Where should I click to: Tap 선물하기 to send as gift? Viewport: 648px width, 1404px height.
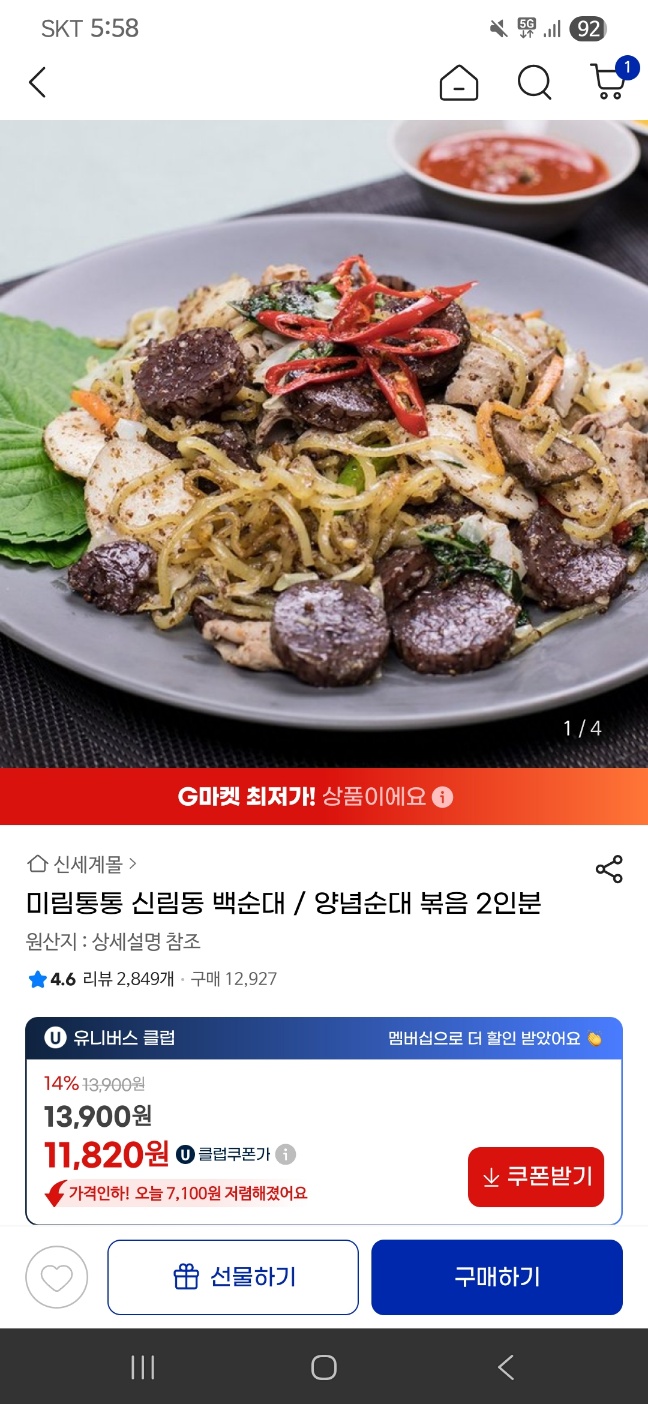point(233,1277)
